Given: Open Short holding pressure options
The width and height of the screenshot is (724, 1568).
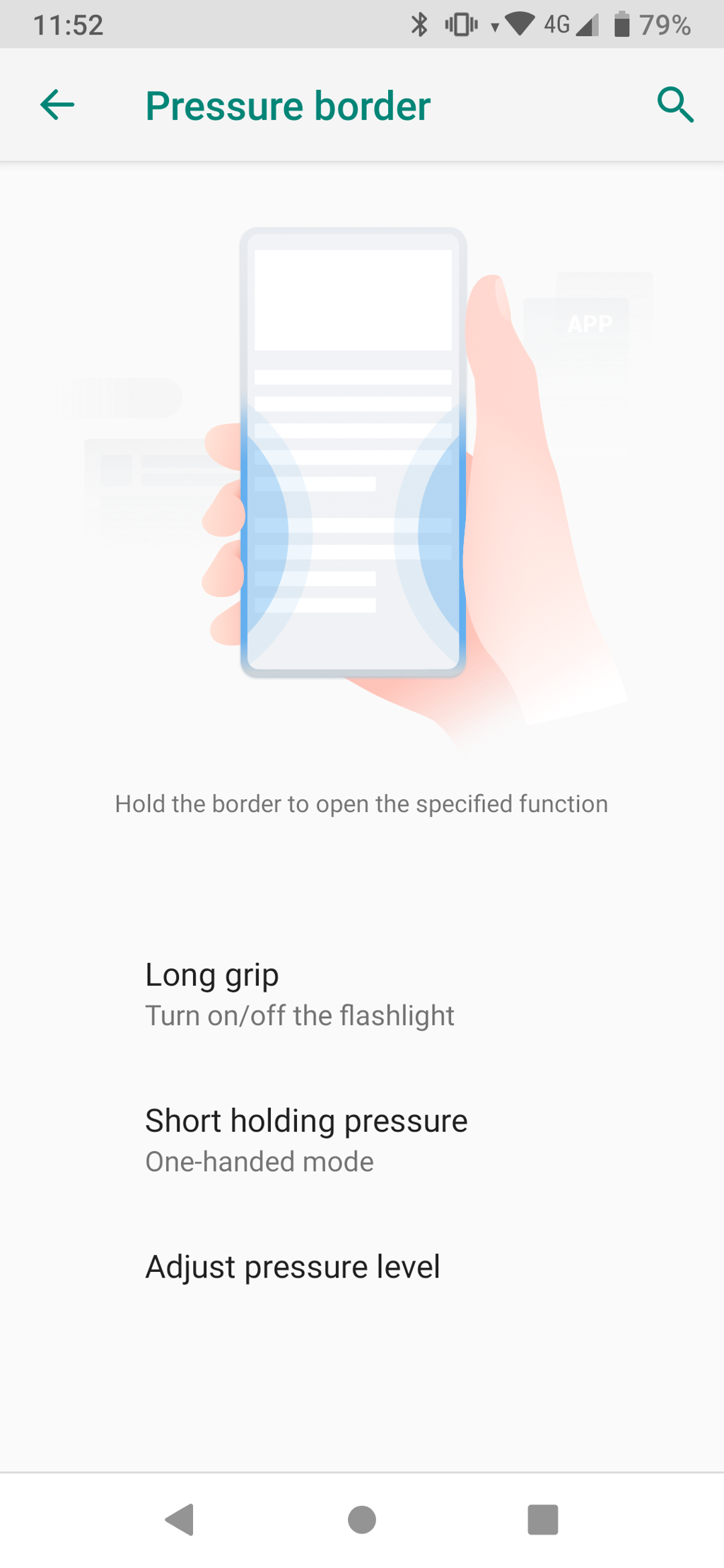Looking at the screenshot, I should 362,1140.
